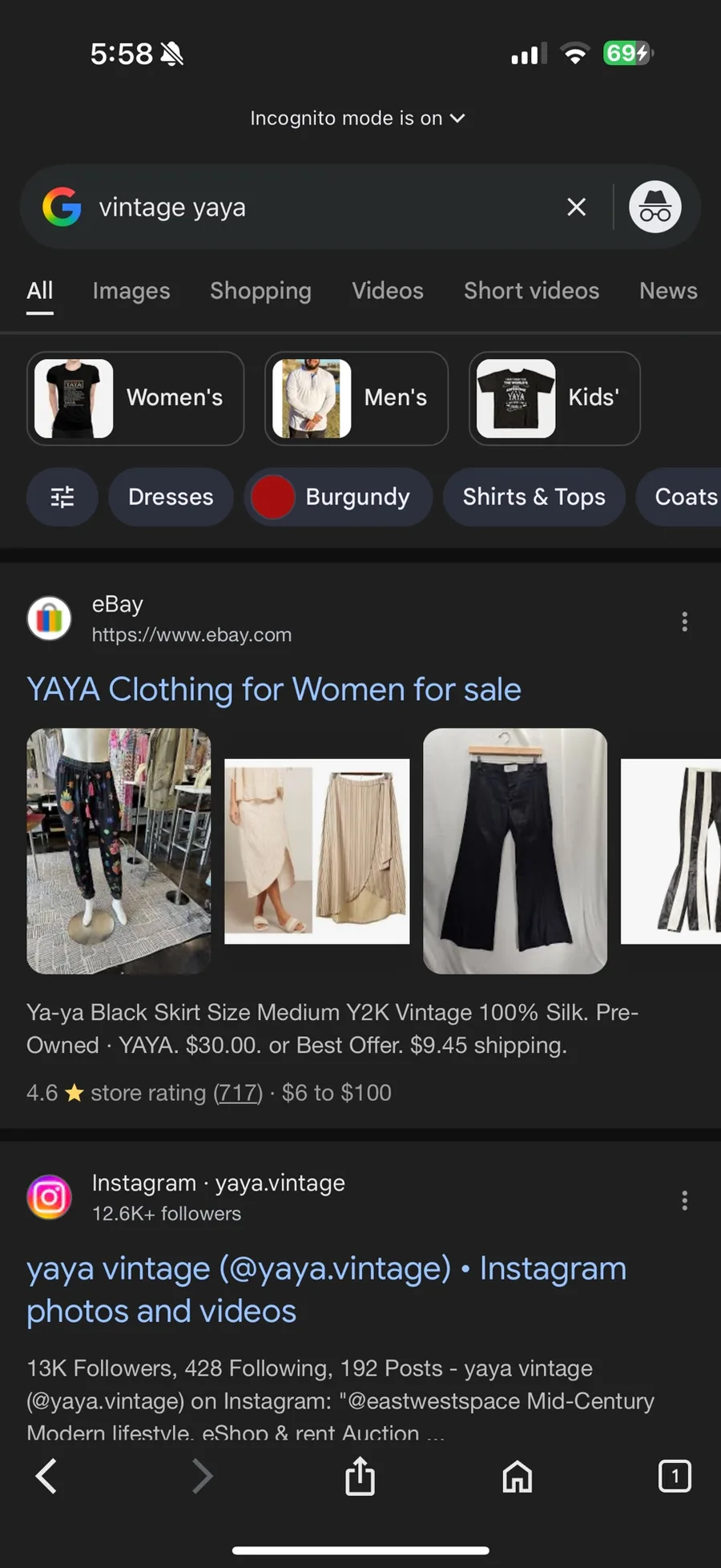
Task: Switch to the News tab
Action: (x=667, y=291)
